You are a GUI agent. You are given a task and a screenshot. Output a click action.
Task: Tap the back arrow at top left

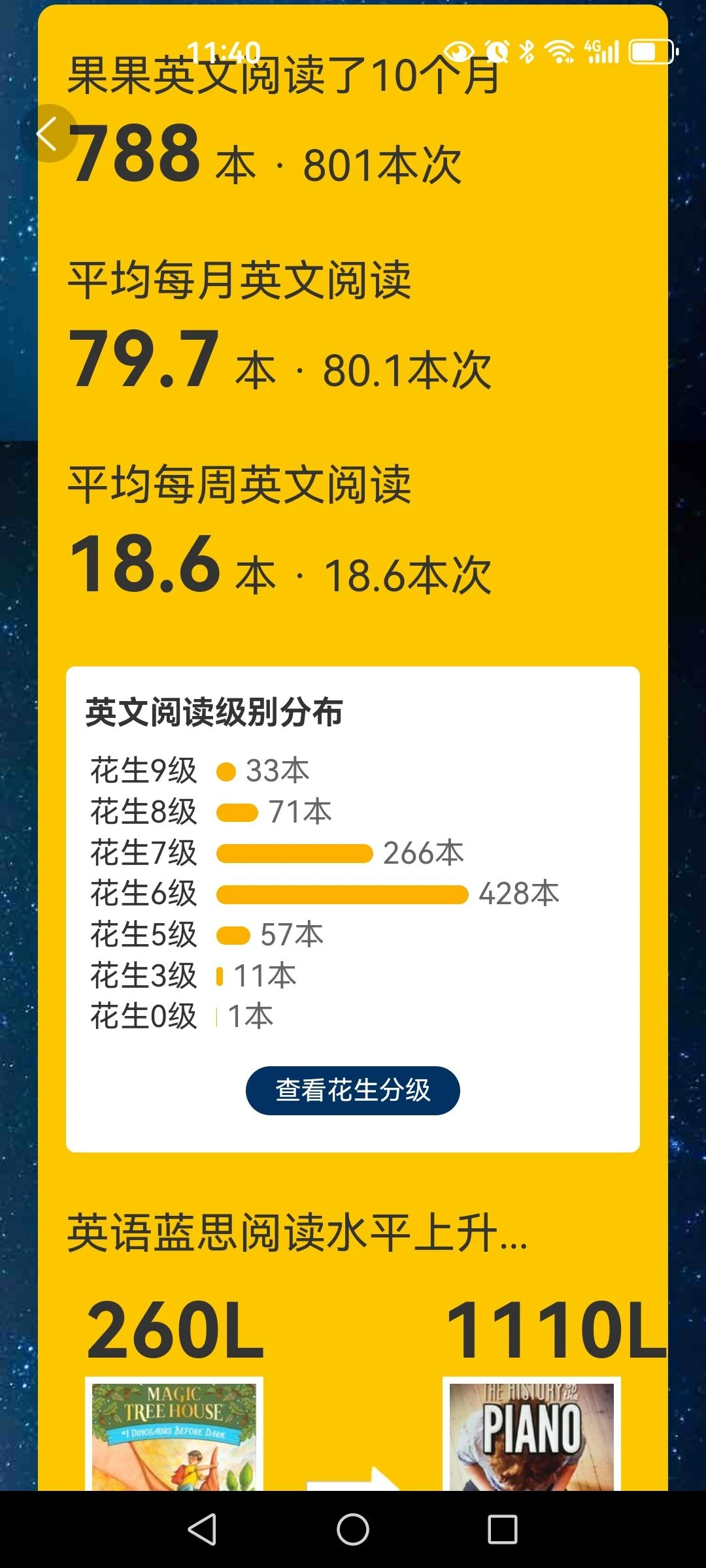pos(47,134)
